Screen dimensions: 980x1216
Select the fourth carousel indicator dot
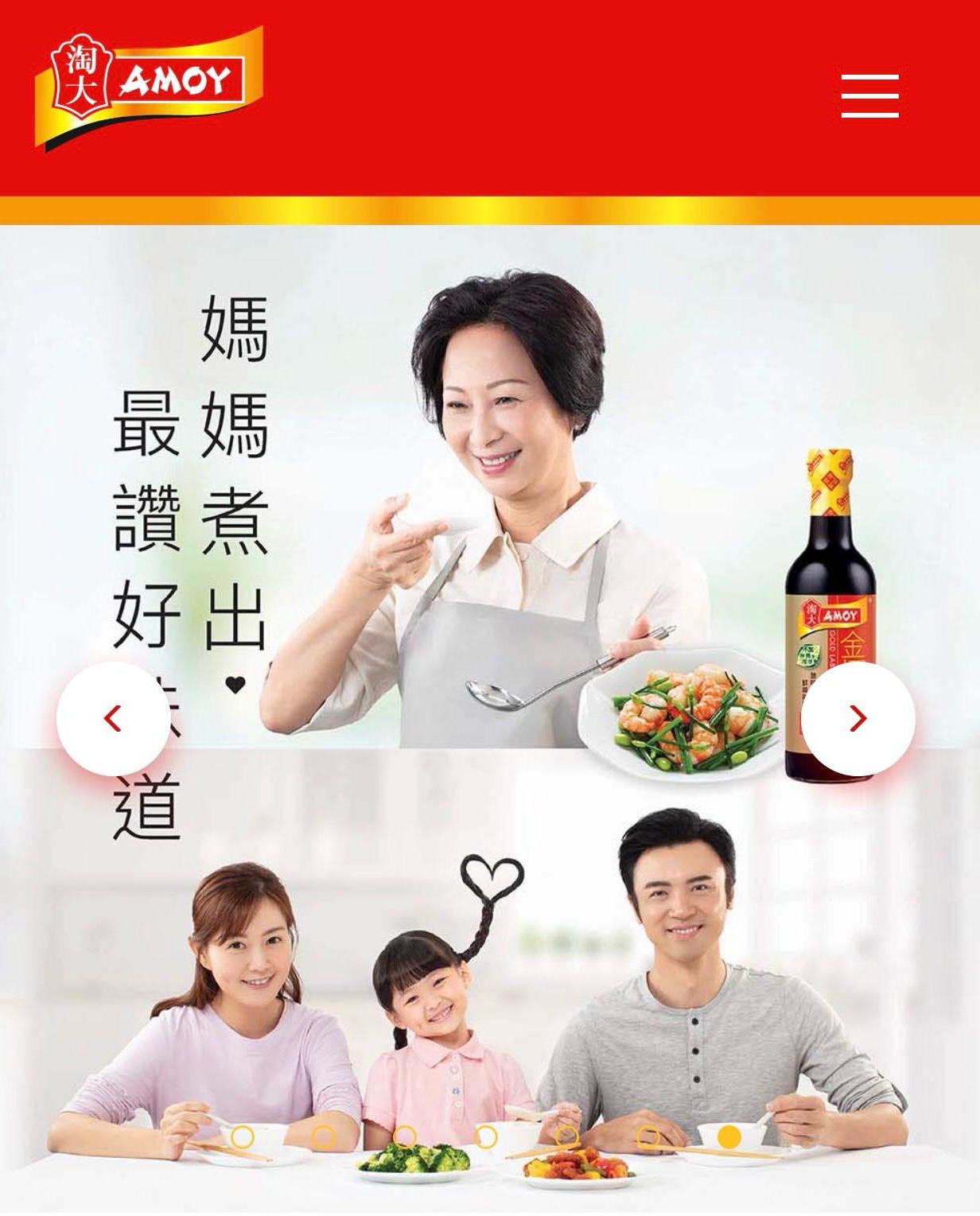pyautogui.click(x=485, y=1137)
